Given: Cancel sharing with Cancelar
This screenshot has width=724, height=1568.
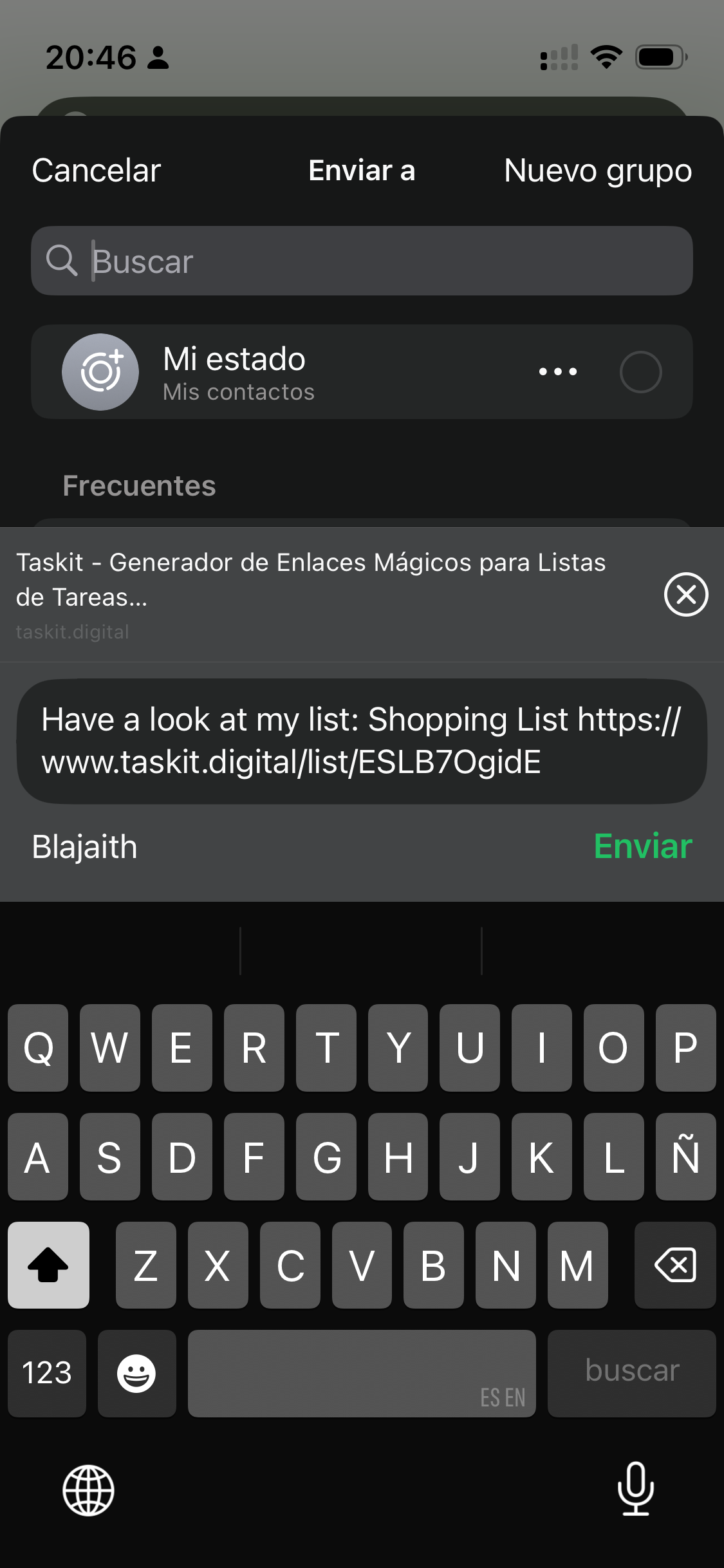Looking at the screenshot, I should [x=97, y=171].
